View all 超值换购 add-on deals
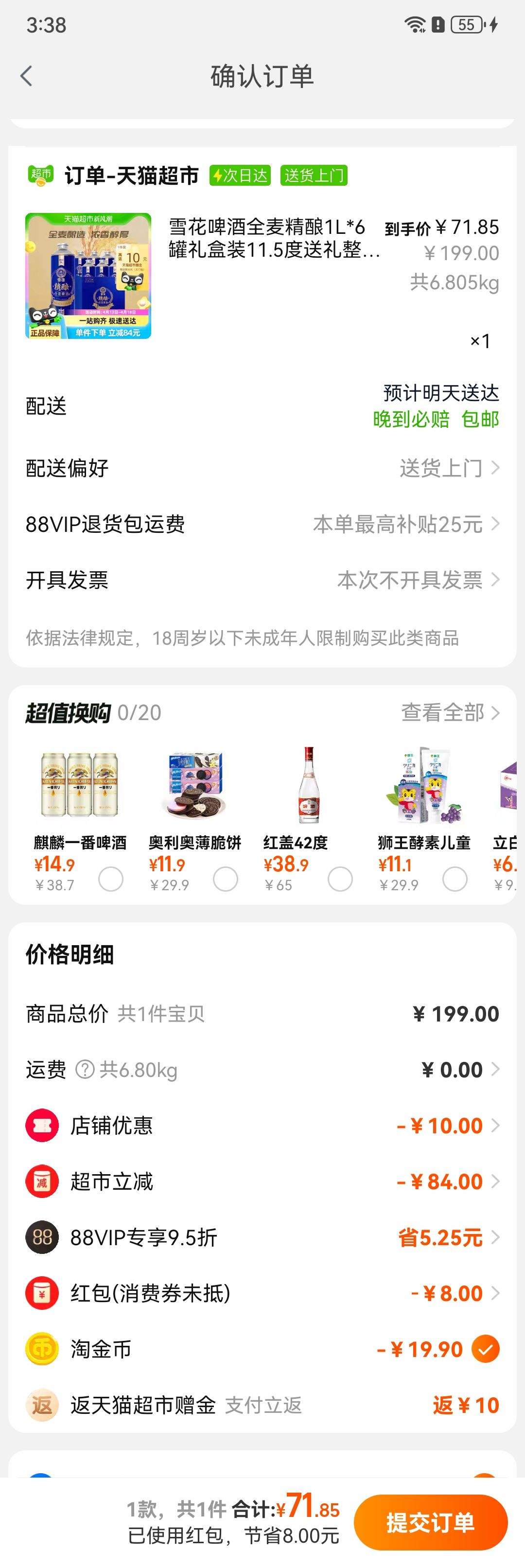This screenshot has width=525, height=1568. point(450,712)
